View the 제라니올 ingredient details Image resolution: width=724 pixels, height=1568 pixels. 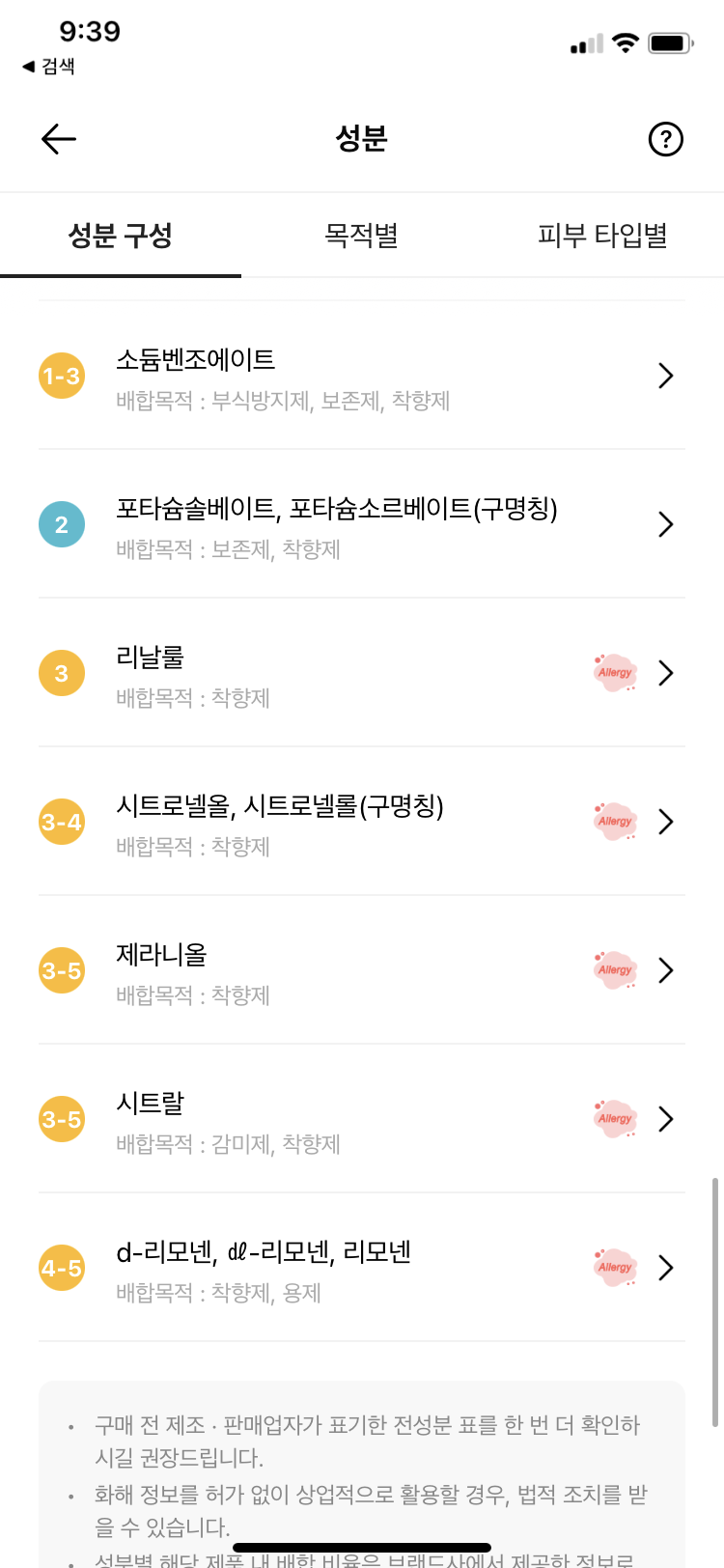pyautogui.click(x=362, y=970)
